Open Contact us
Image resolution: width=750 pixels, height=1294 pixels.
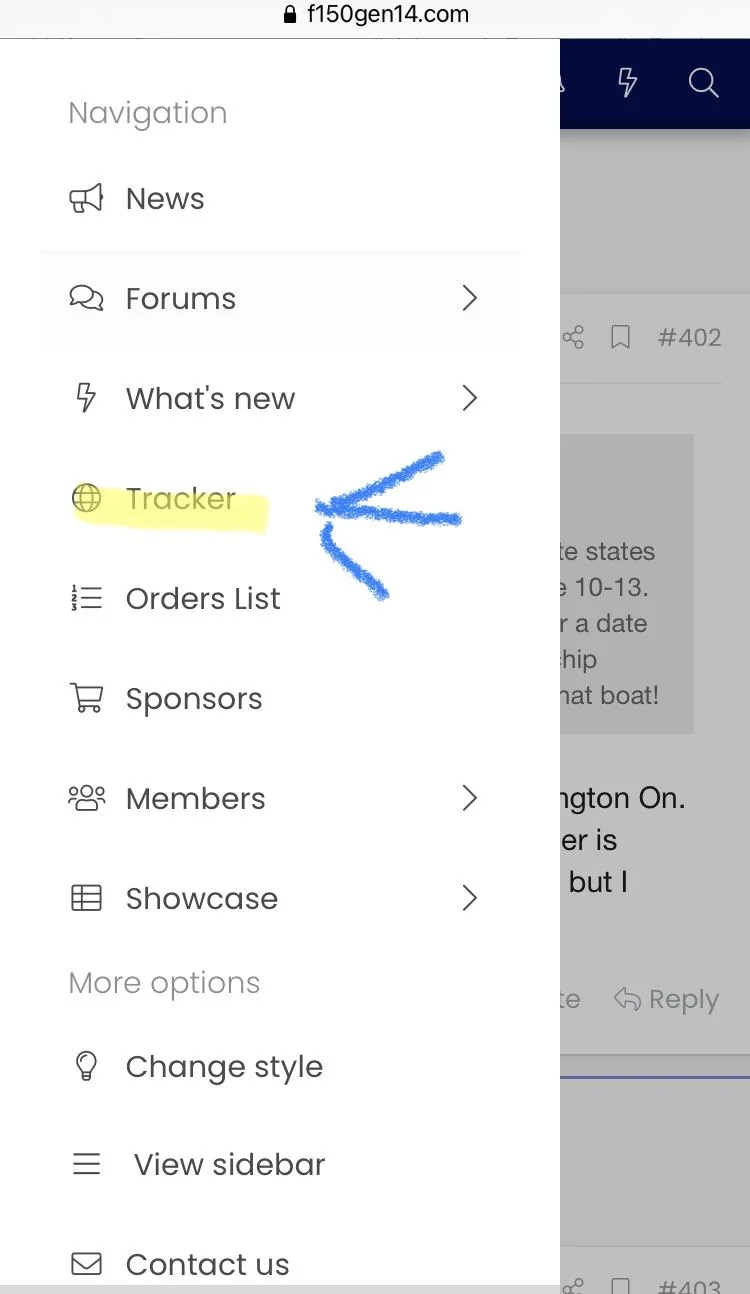(x=207, y=1265)
